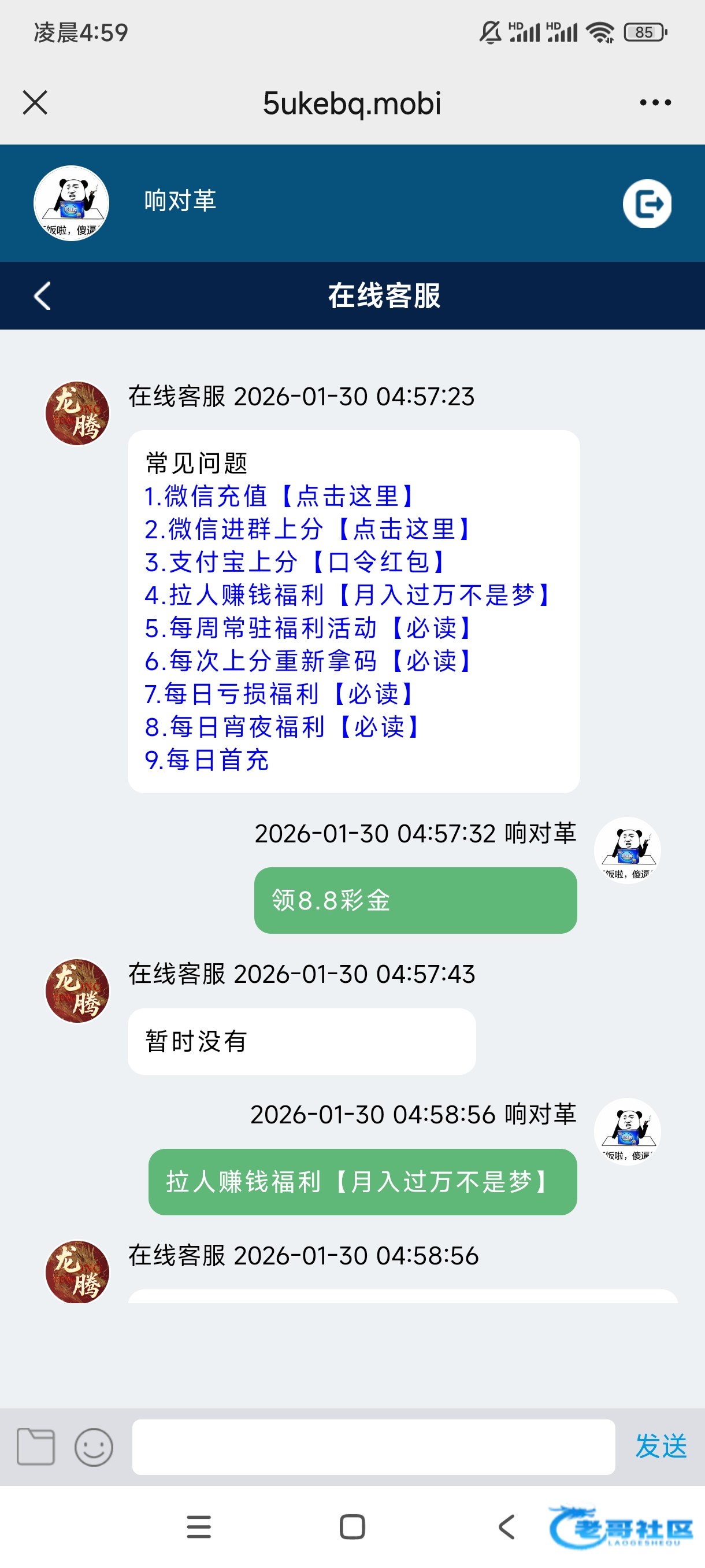Open the 1.微信充值【点击这里】 link
This screenshot has width=705, height=1568.
point(280,496)
